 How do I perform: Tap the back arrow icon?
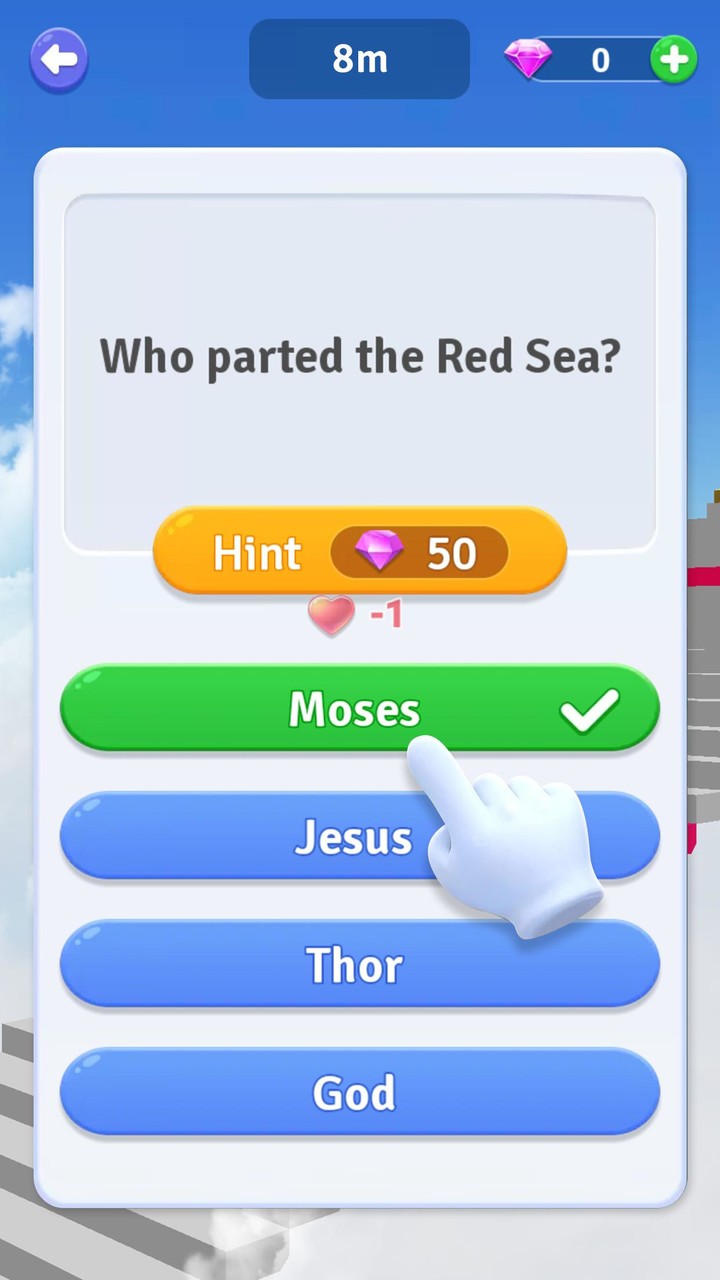coord(58,59)
